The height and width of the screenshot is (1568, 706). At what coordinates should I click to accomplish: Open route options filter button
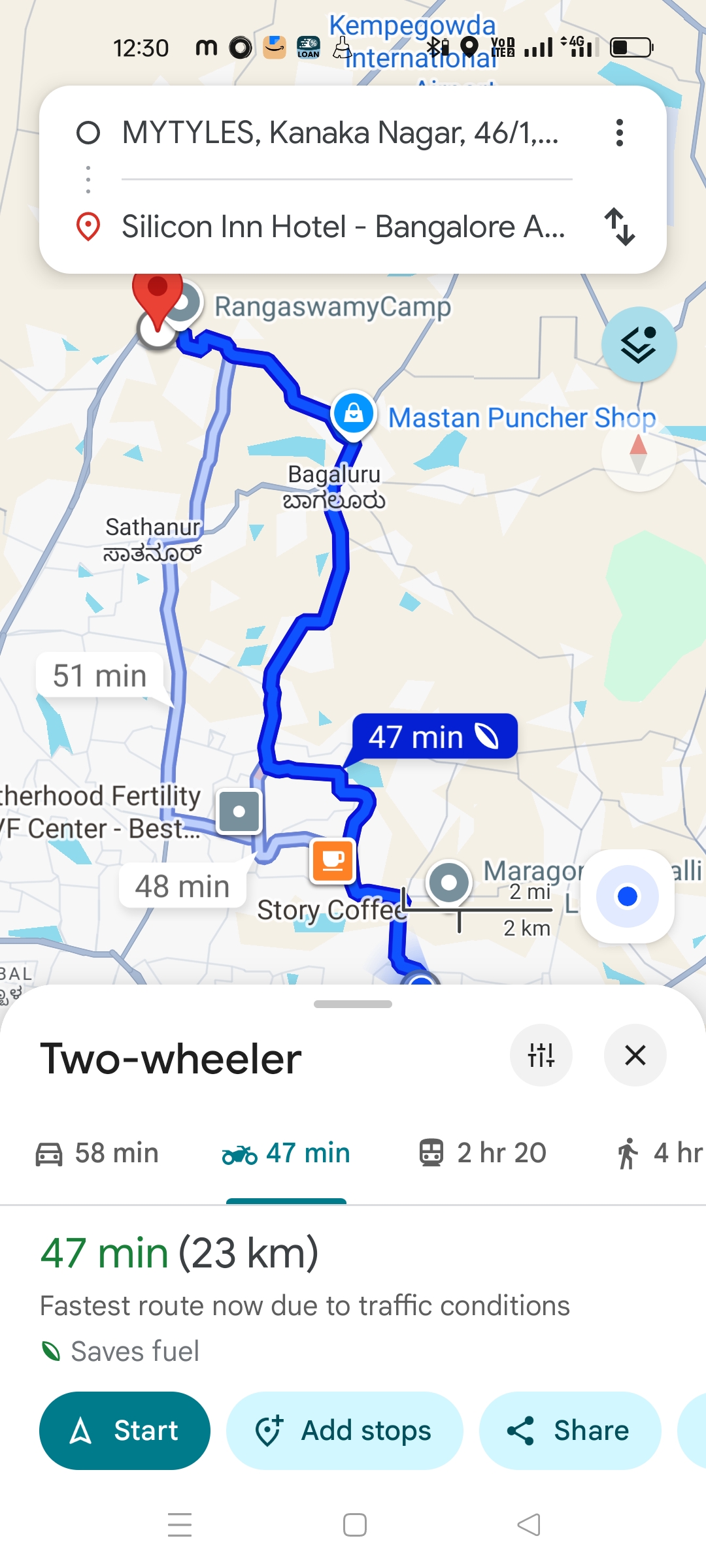(541, 1055)
